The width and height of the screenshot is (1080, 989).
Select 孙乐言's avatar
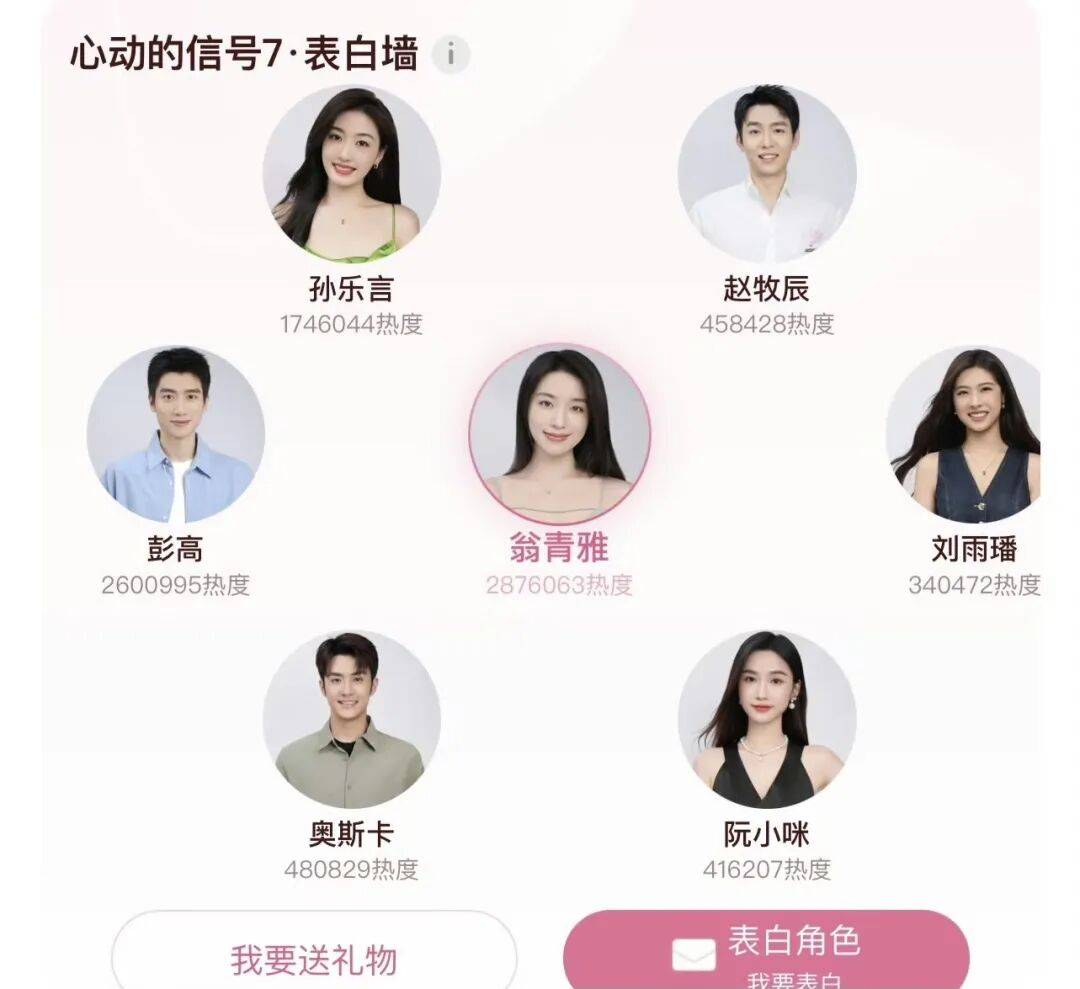pyautogui.click(x=352, y=174)
